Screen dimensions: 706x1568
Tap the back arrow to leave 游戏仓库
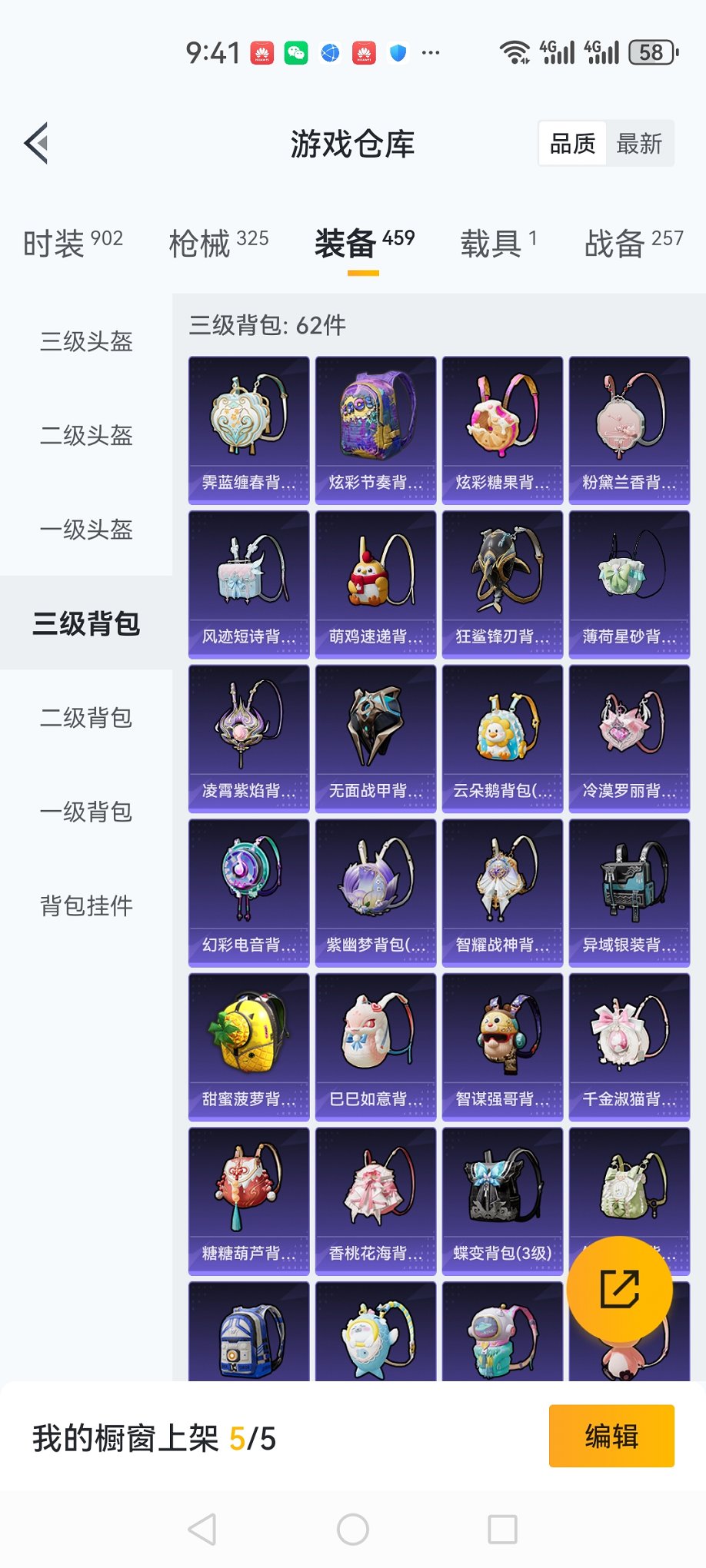click(x=35, y=144)
